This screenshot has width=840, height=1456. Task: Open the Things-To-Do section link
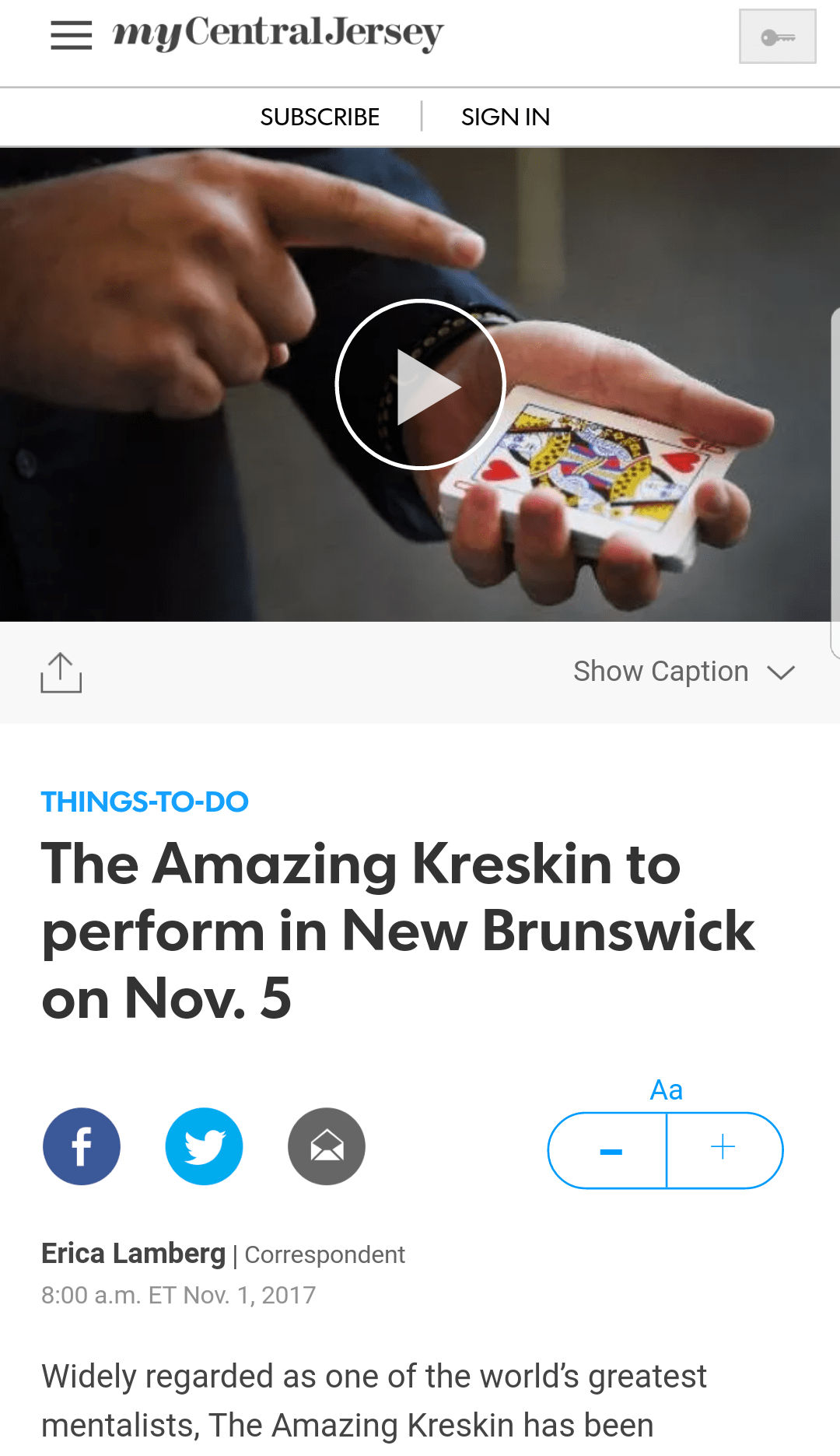tap(145, 802)
